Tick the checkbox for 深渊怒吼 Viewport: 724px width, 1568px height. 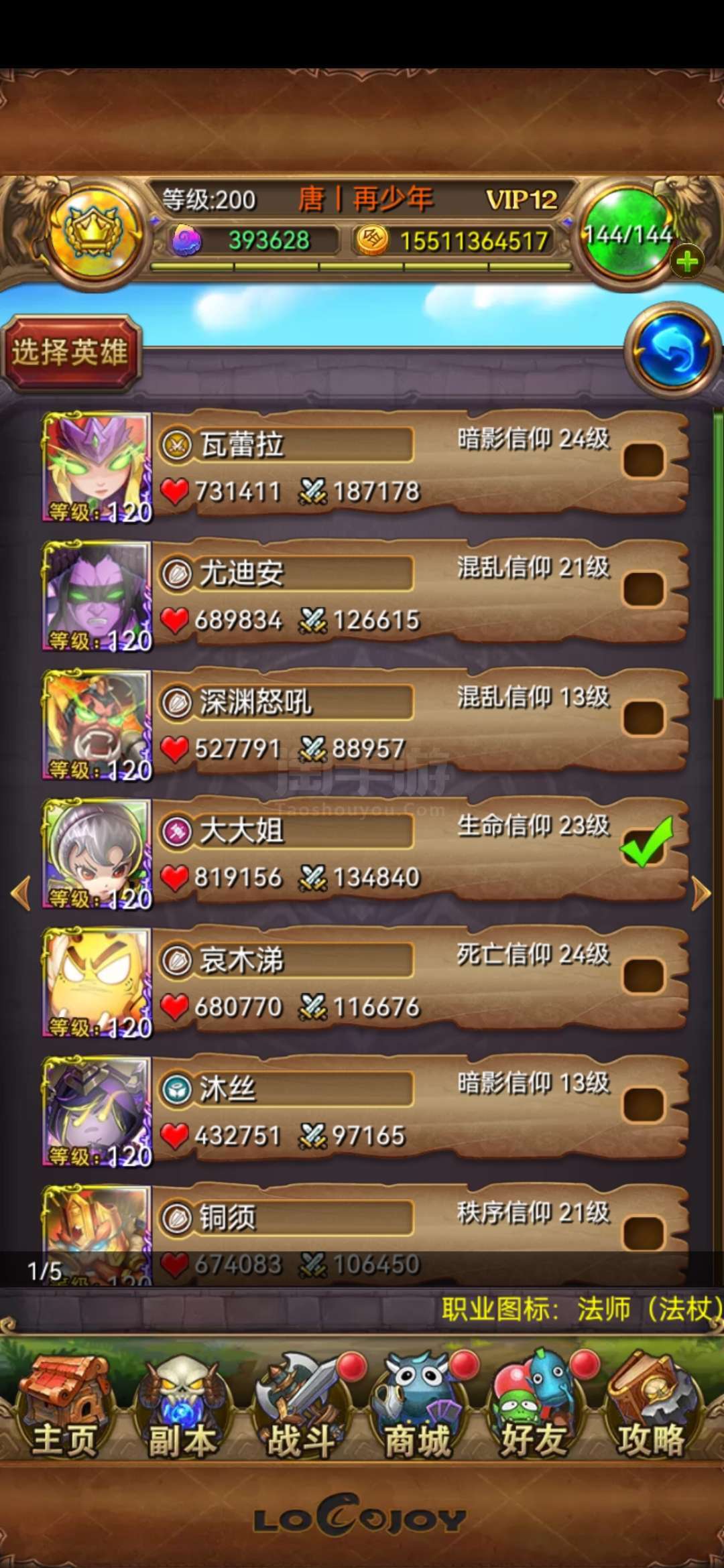click(643, 718)
